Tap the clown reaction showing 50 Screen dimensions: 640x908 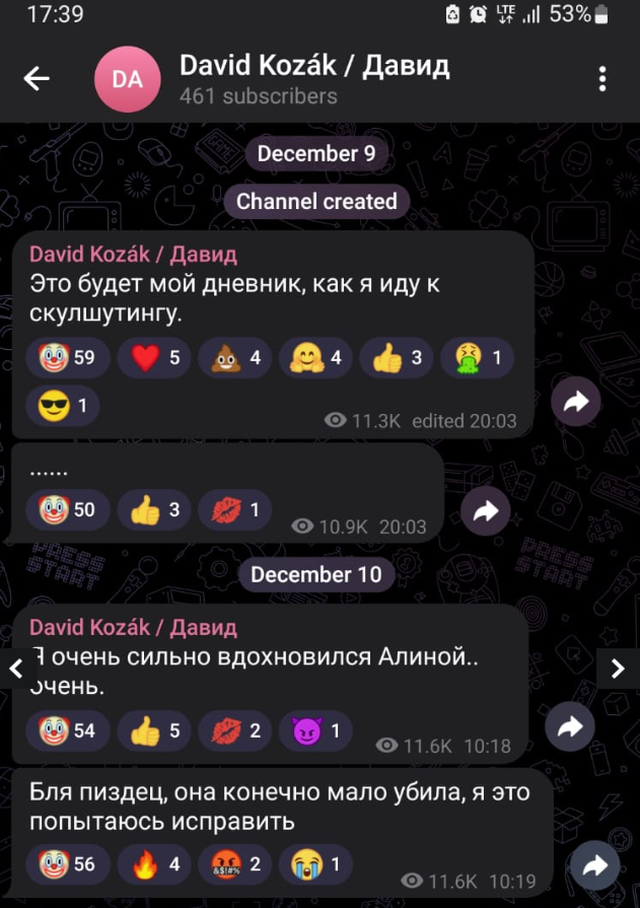coord(67,510)
